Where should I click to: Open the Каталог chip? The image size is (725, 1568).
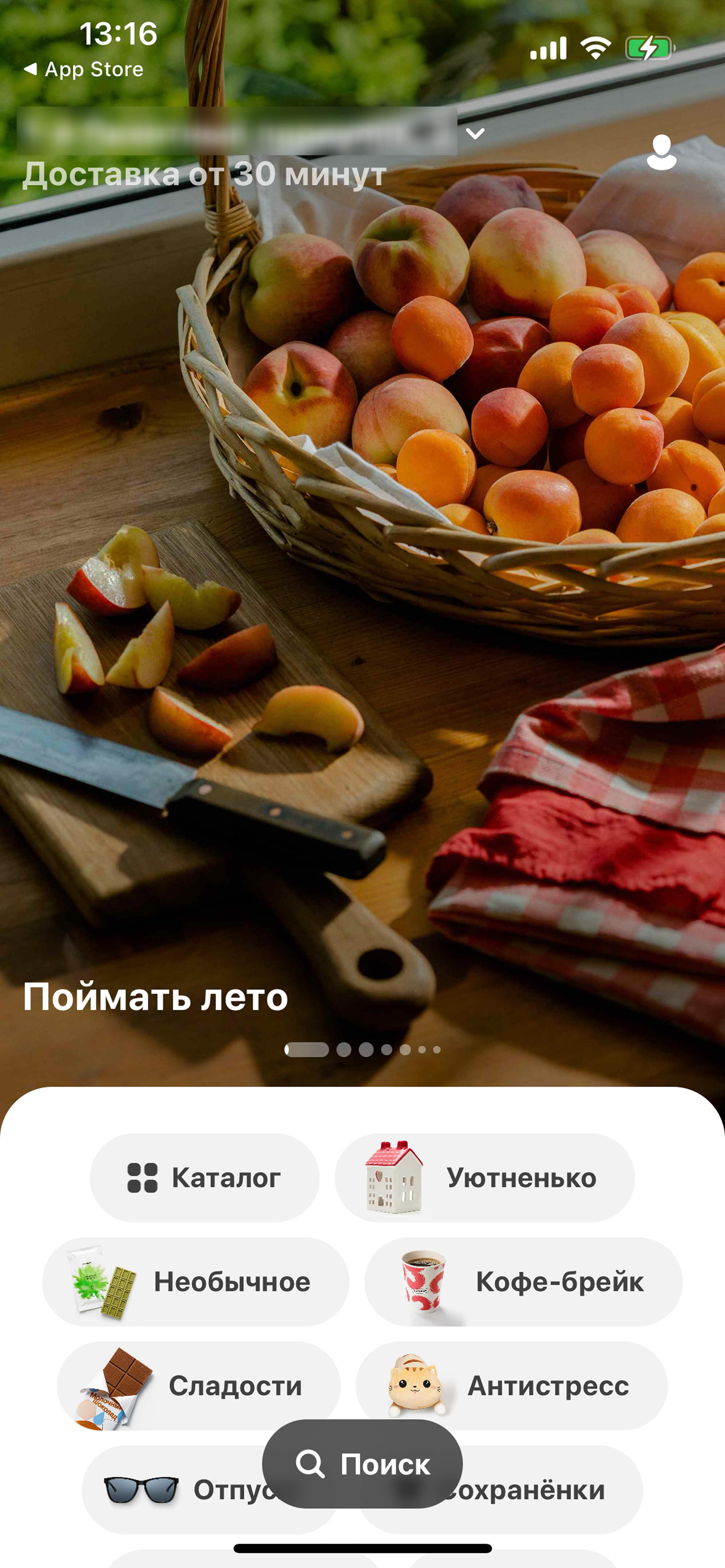(205, 1177)
